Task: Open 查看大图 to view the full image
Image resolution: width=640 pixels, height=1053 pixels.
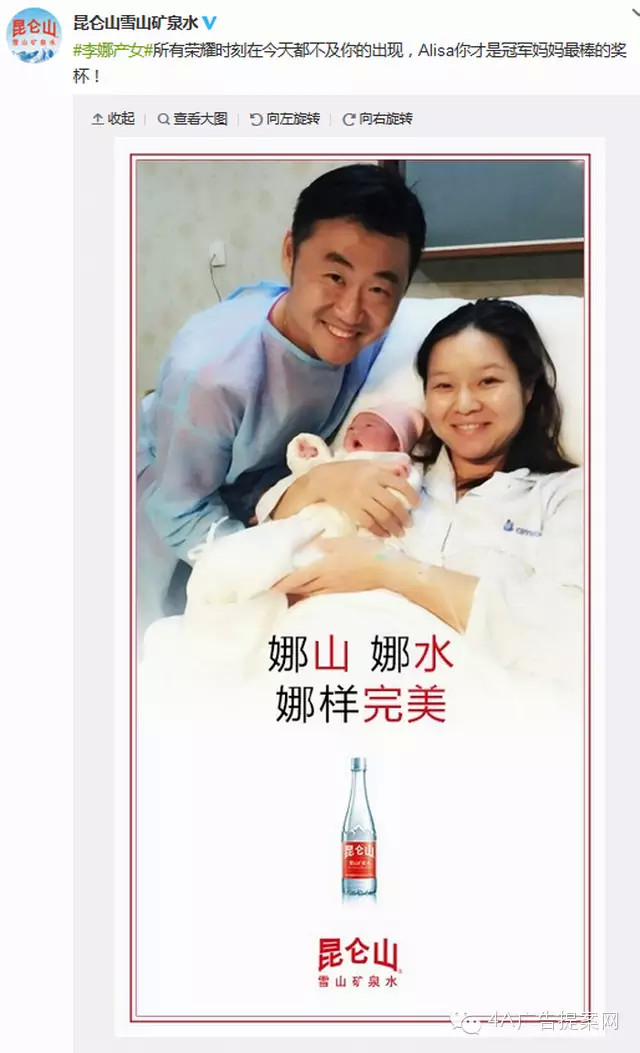Action: point(192,118)
